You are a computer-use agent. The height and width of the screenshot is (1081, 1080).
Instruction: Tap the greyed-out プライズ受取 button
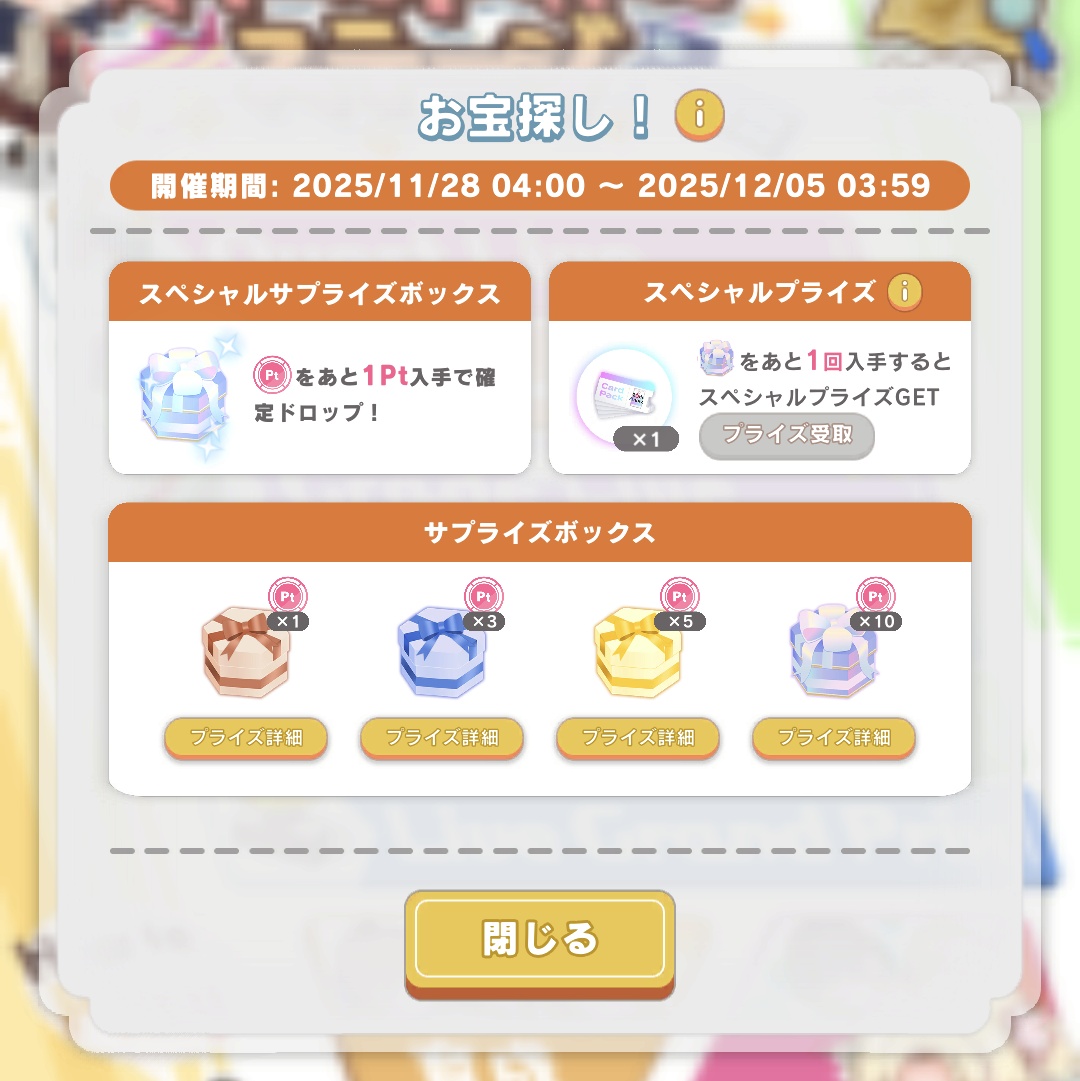tap(787, 436)
